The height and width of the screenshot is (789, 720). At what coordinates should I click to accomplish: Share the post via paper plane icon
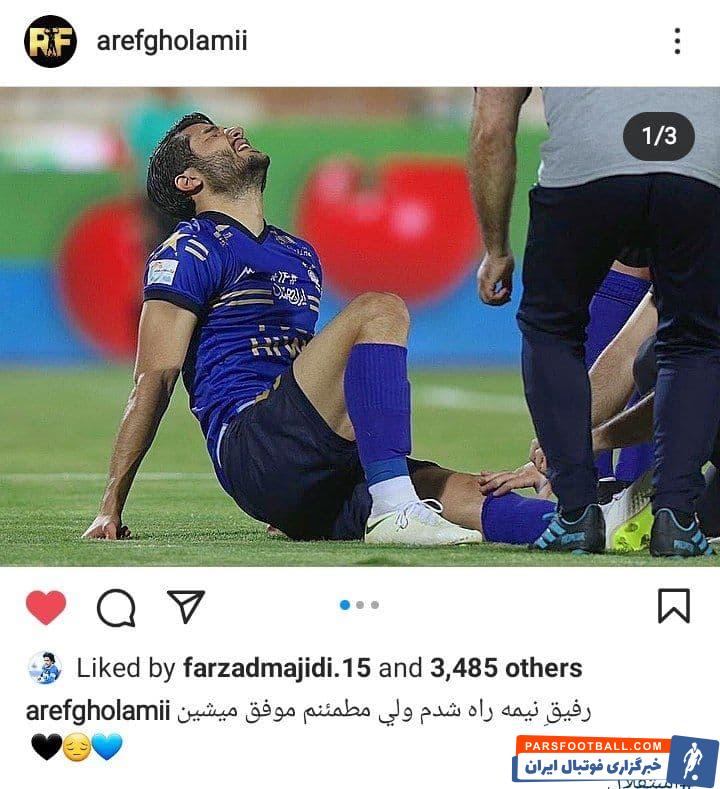(186, 606)
